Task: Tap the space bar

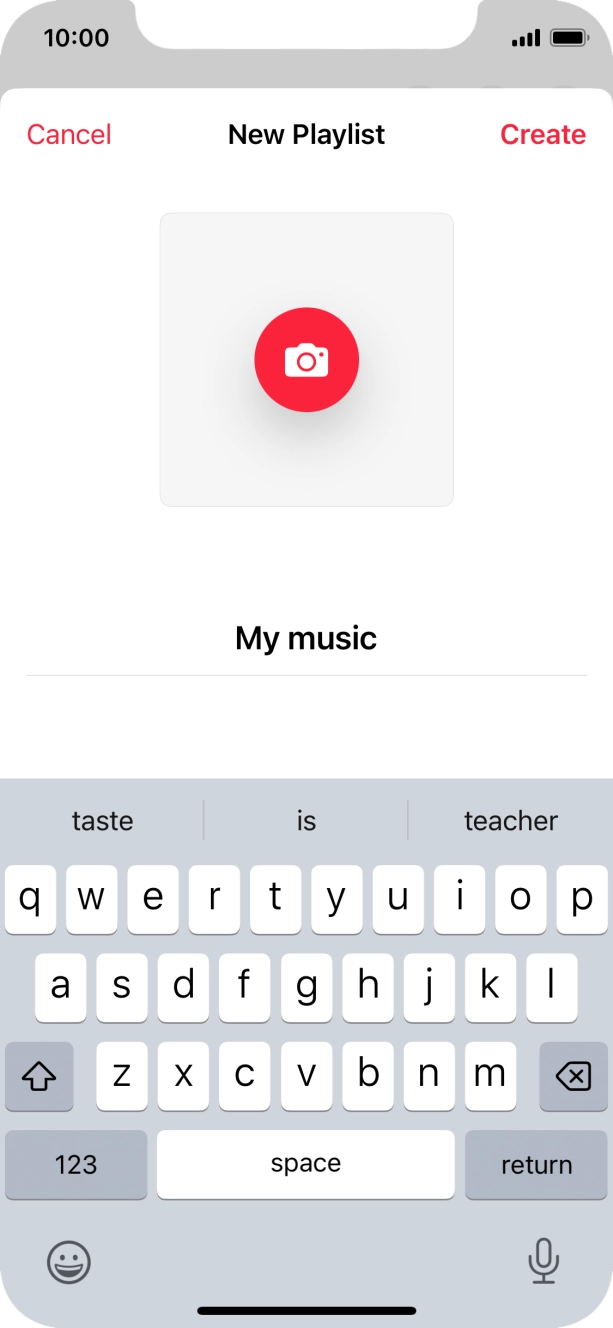Action: (x=306, y=1164)
